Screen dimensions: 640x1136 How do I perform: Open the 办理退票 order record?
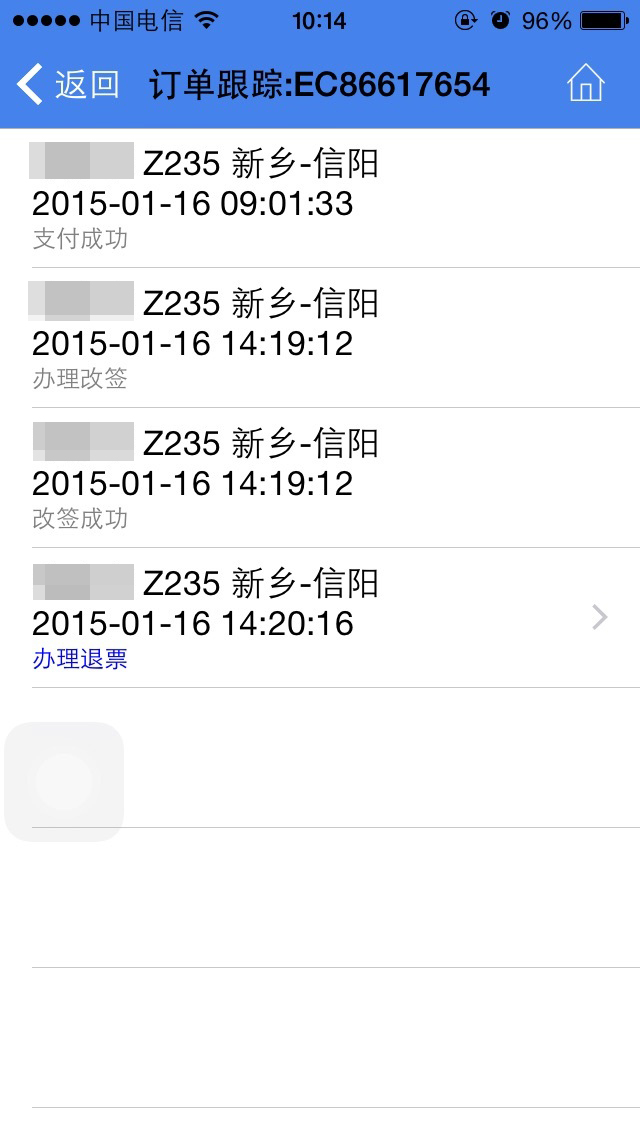point(320,617)
